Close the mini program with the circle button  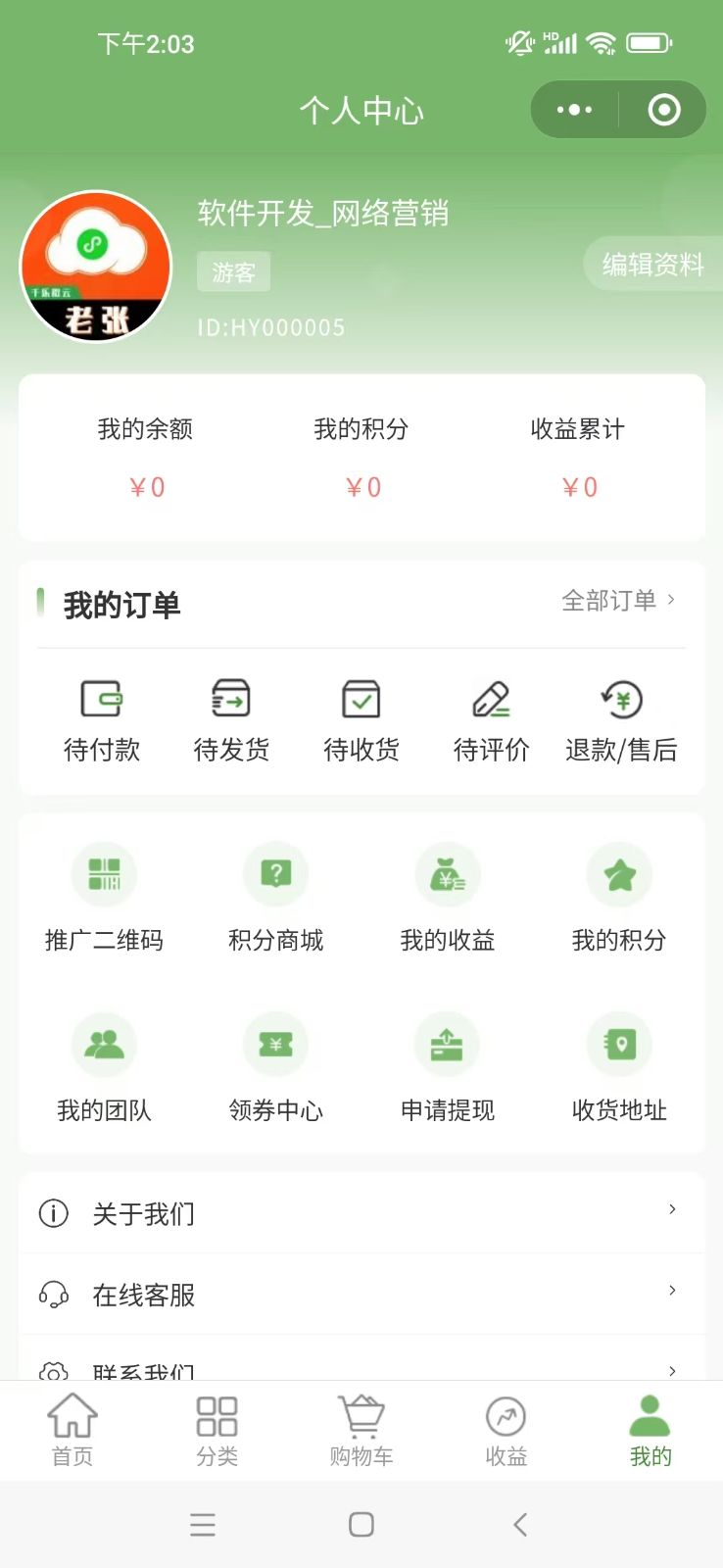pos(663,110)
